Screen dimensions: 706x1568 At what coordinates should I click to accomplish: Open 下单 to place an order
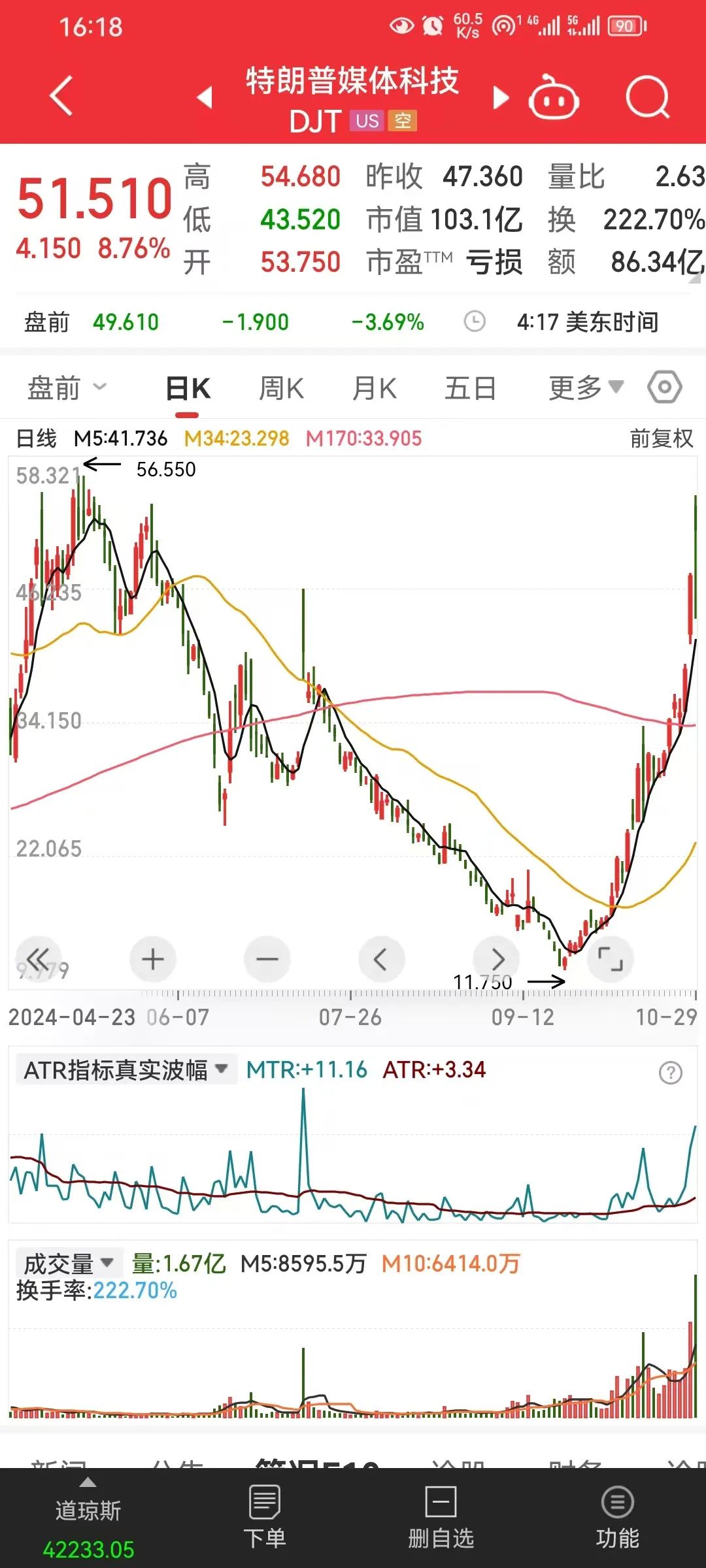[x=265, y=1518]
